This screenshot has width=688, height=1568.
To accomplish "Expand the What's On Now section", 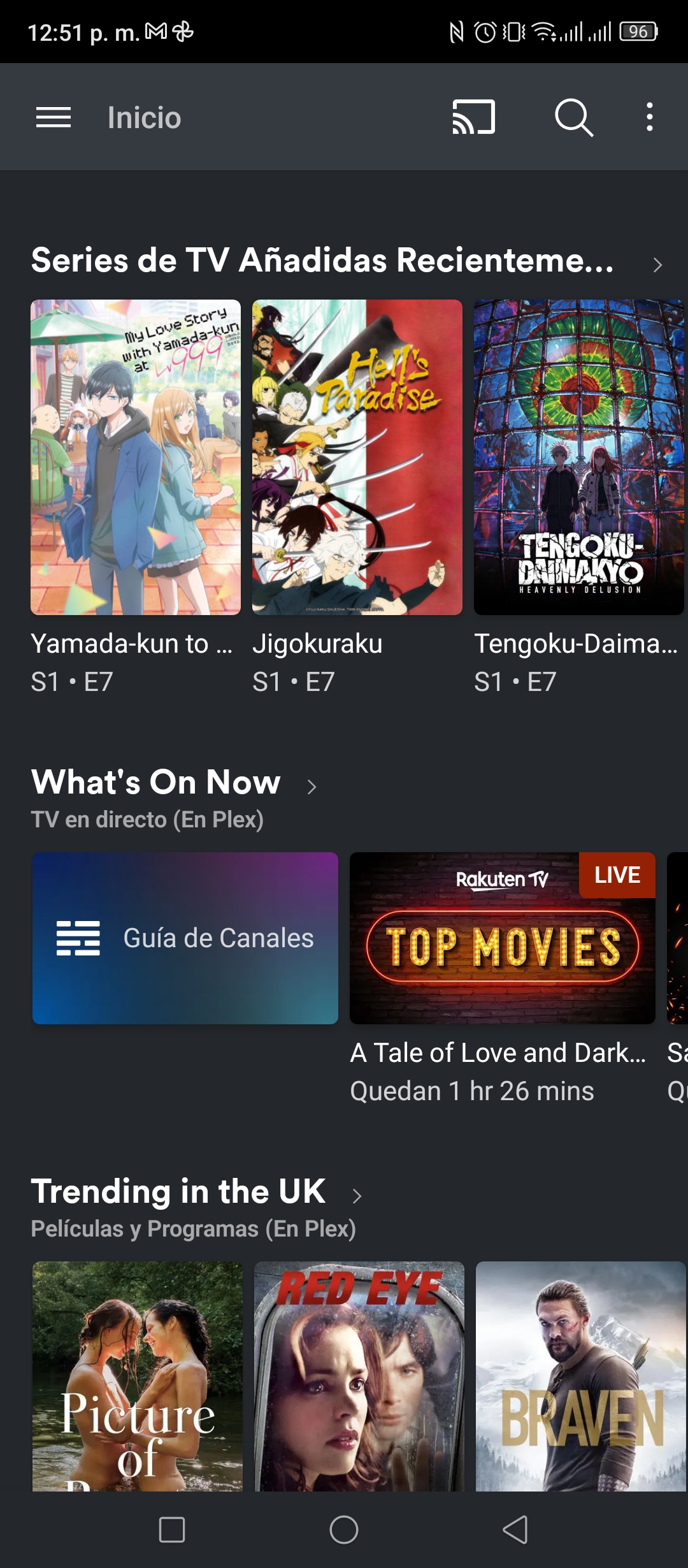I will [312, 787].
